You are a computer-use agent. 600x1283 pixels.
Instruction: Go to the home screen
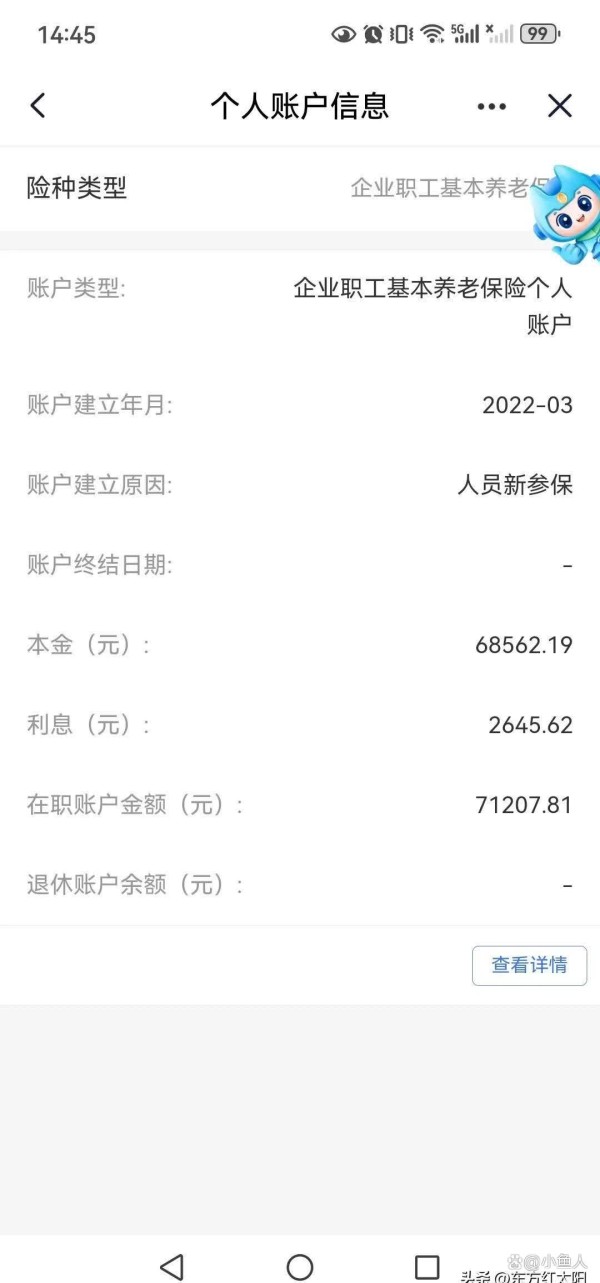[x=300, y=1267]
